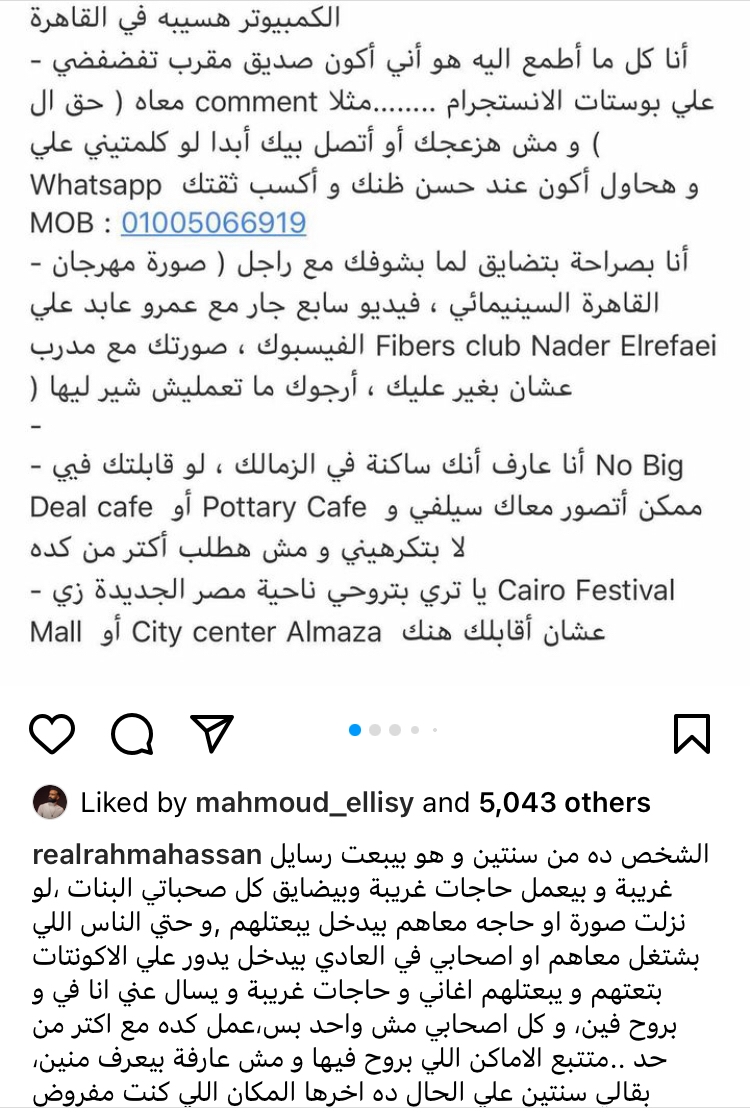Tap the phone number 01005066919 link
750x1112 pixels.
[213, 221]
